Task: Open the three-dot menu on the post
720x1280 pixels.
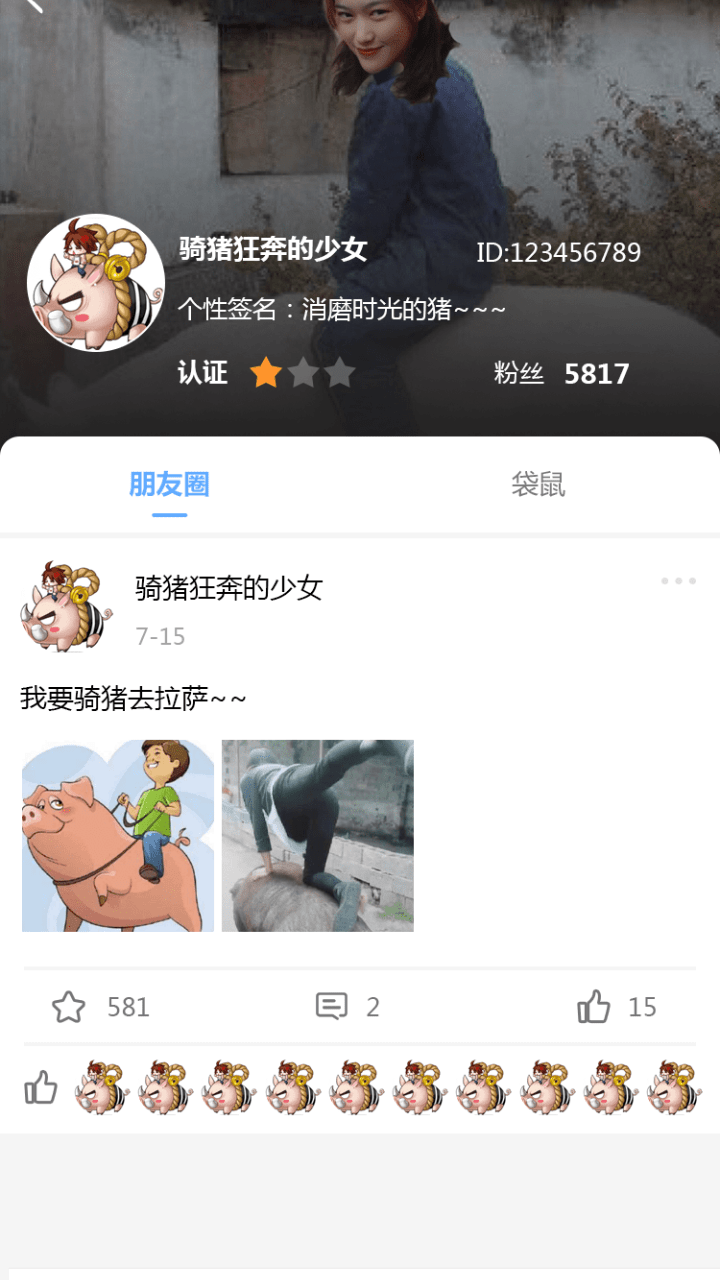Action: 678,581
